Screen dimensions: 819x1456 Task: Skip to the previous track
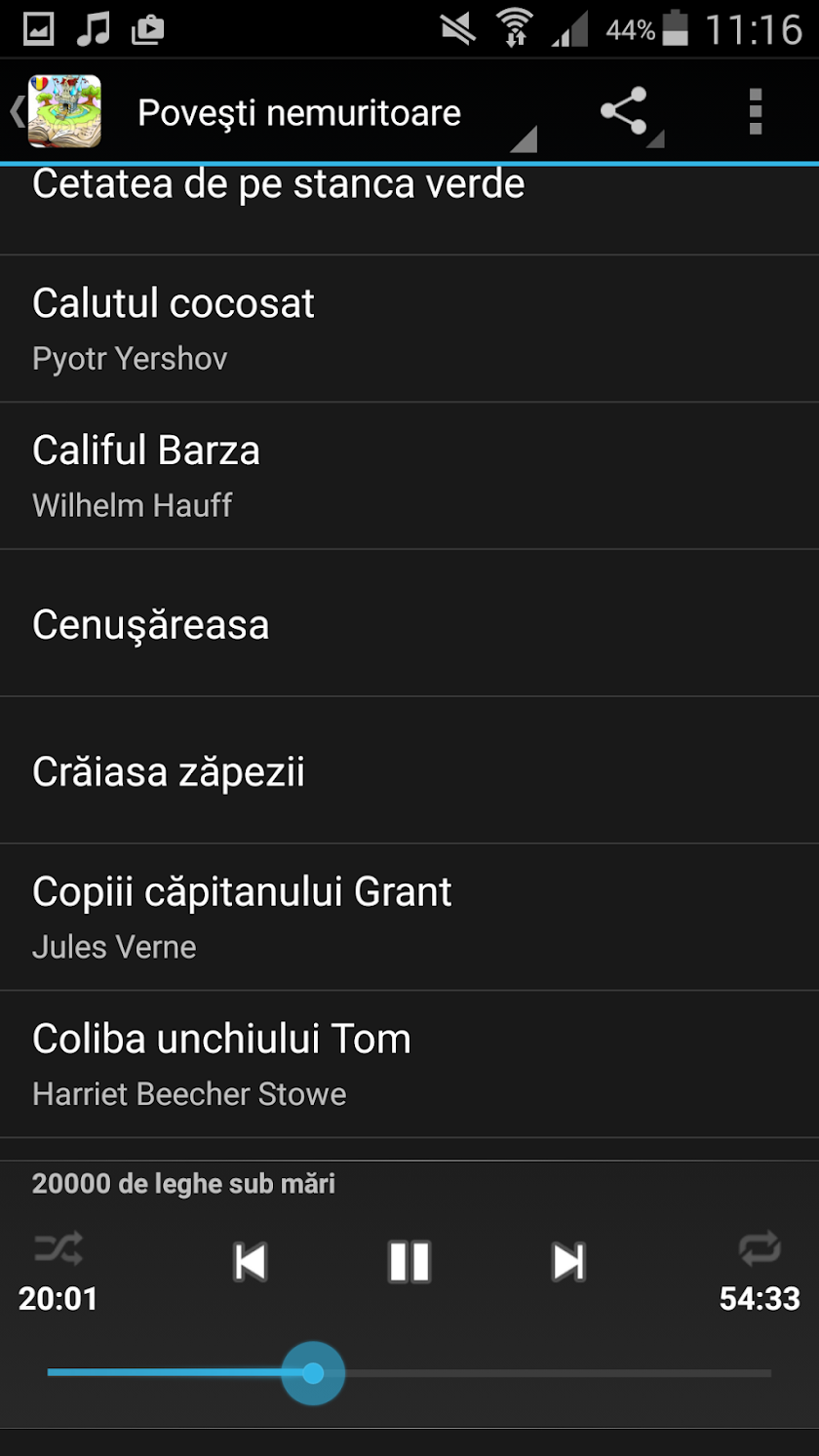[x=251, y=1261]
